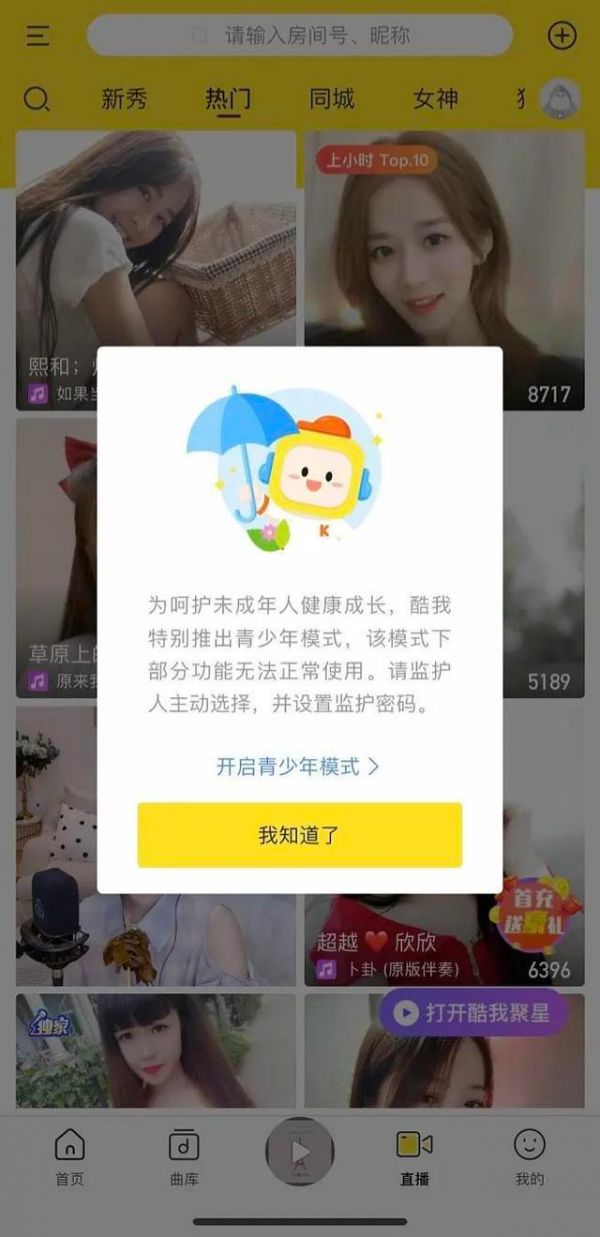The width and height of the screenshot is (600, 1237).
Task: Go to the 首页 tab
Action: (69, 1157)
